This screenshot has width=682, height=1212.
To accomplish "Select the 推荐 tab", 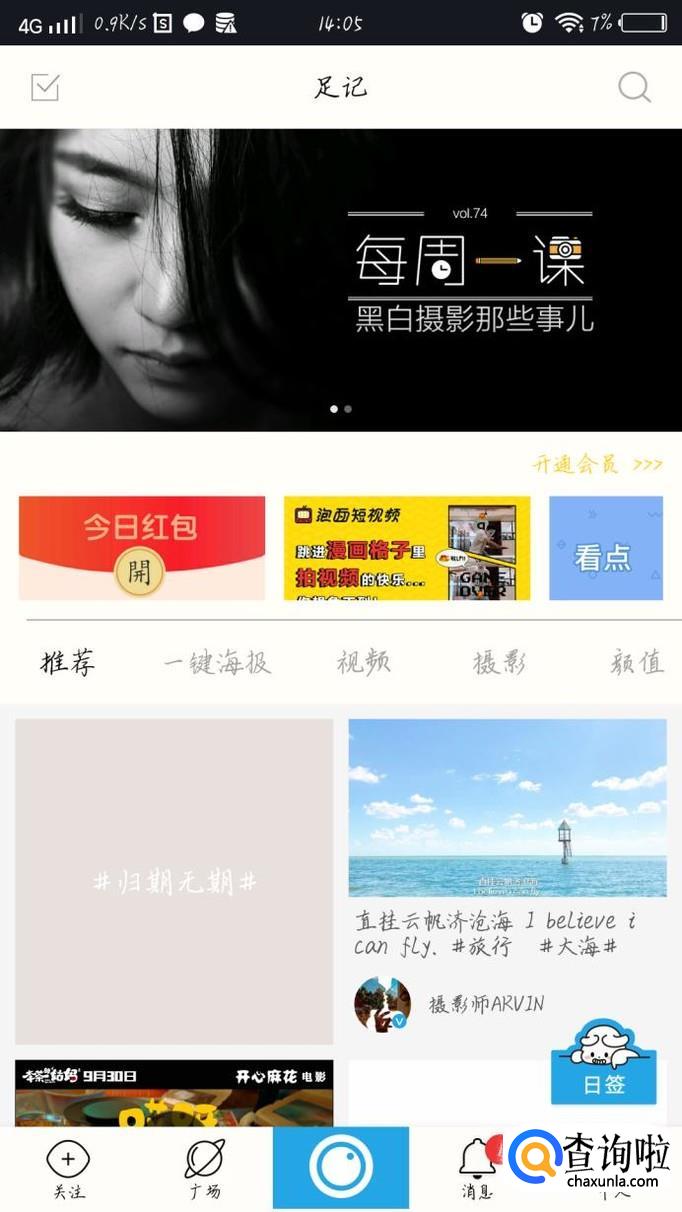I will coord(68,662).
